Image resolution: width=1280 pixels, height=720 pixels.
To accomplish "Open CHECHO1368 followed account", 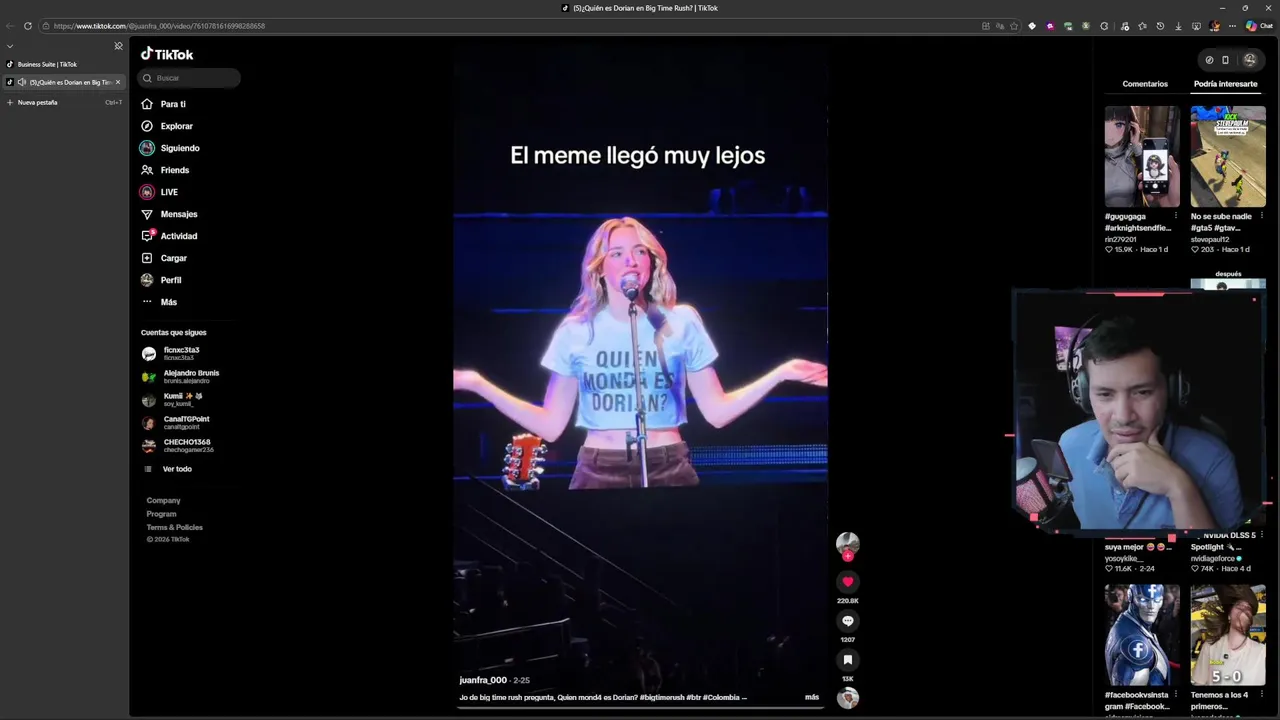I will point(186,445).
